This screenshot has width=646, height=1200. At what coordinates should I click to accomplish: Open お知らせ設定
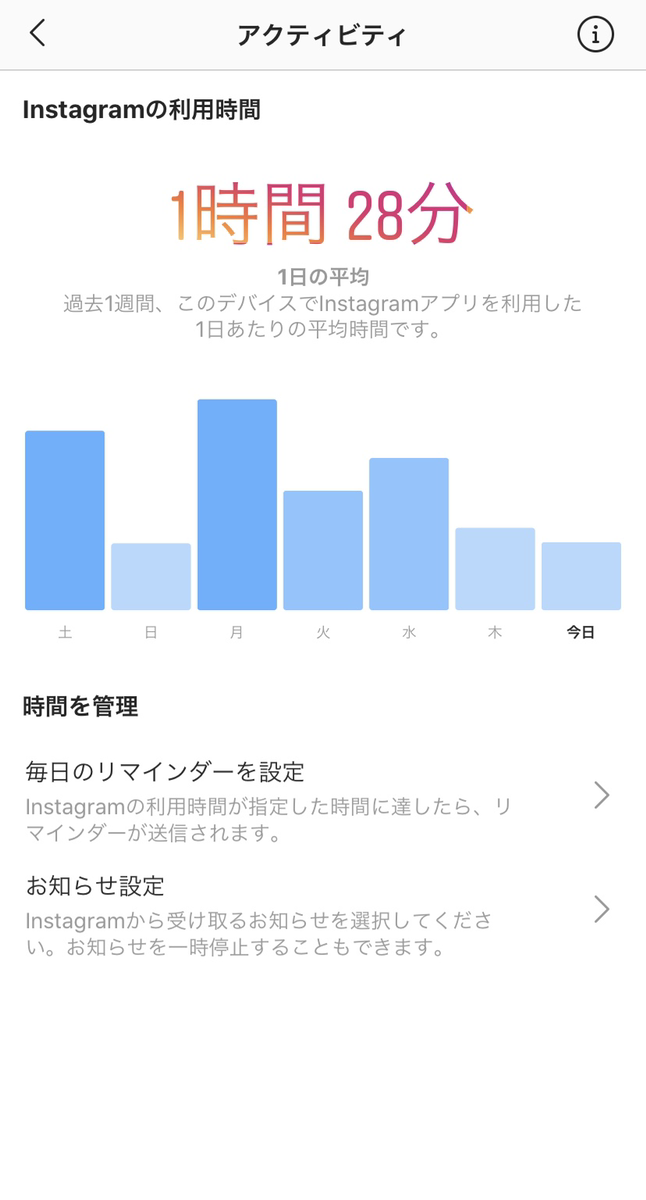tap(323, 910)
